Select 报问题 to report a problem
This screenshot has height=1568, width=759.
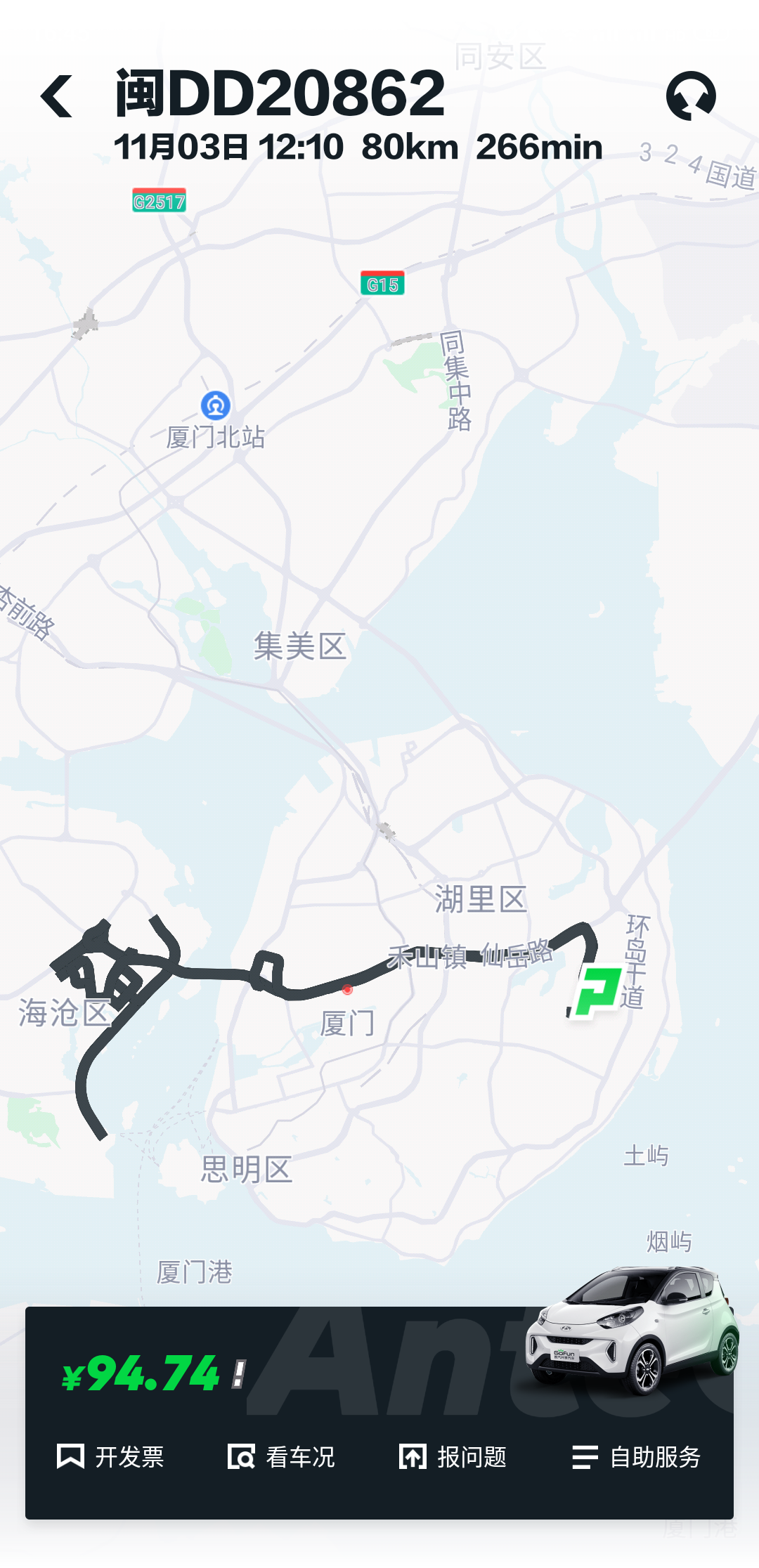pyautogui.click(x=453, y=1457)
